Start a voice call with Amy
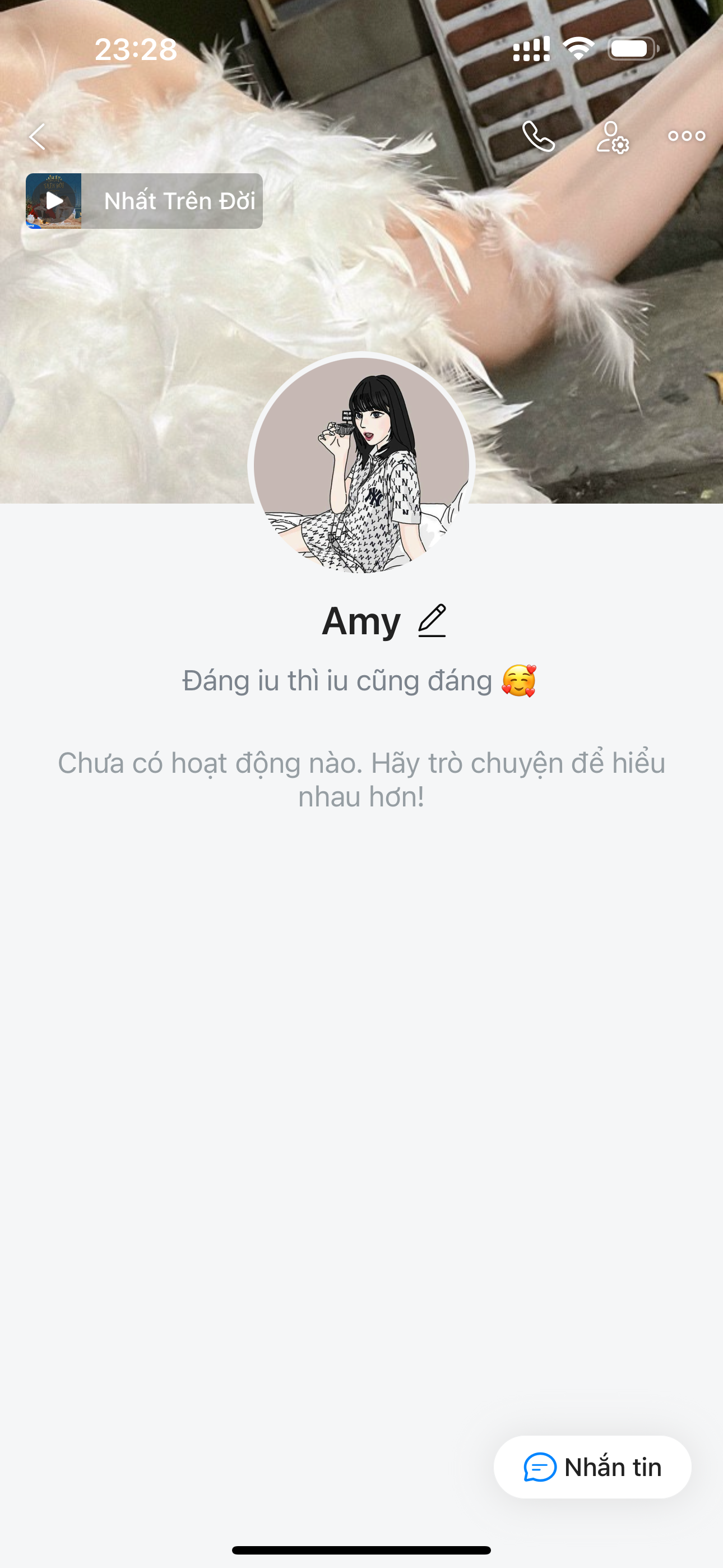This screenshot has width=723, height=1568. [x=539, y=136]
